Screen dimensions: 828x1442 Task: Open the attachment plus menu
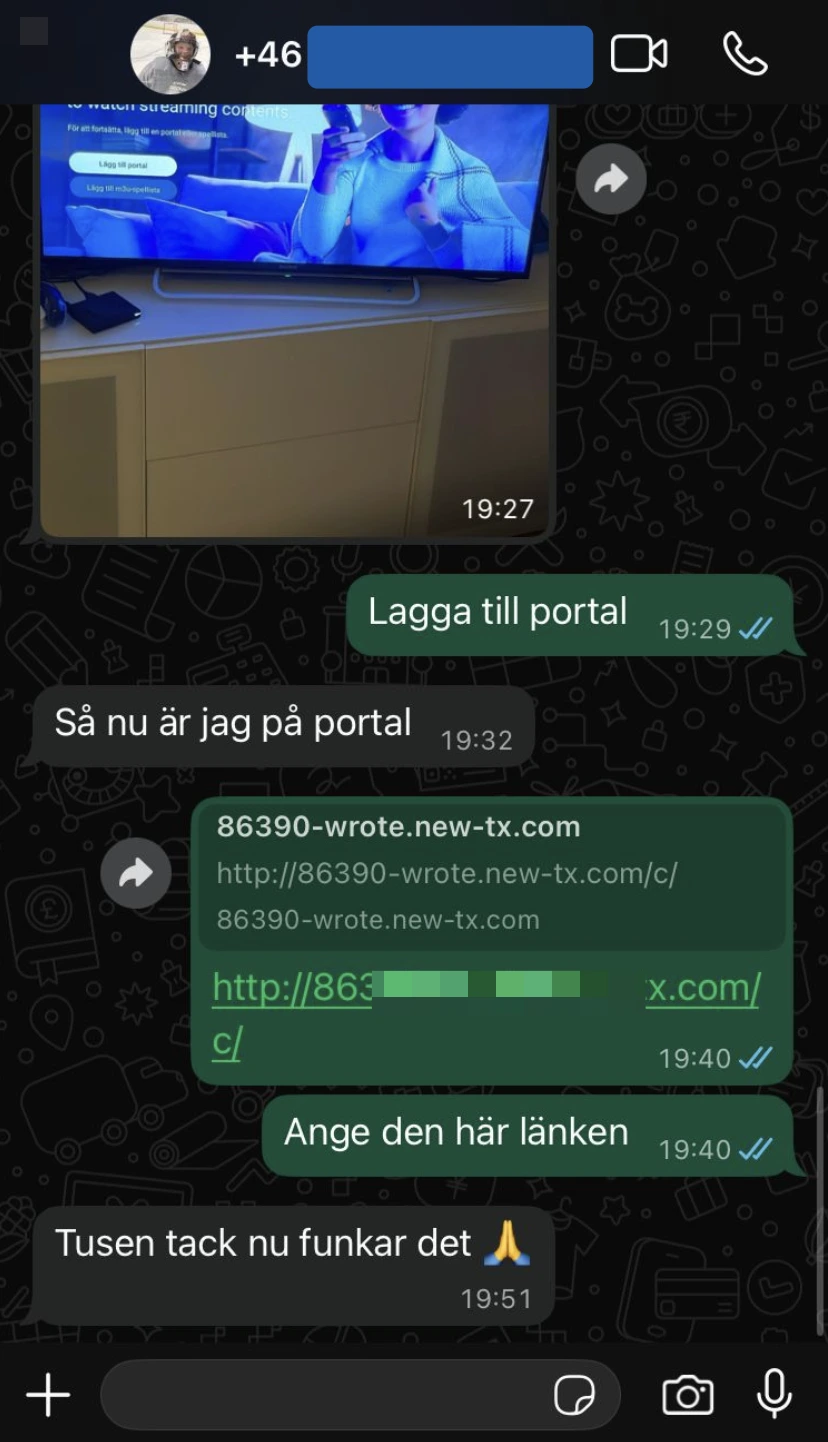pos(47,1394)
